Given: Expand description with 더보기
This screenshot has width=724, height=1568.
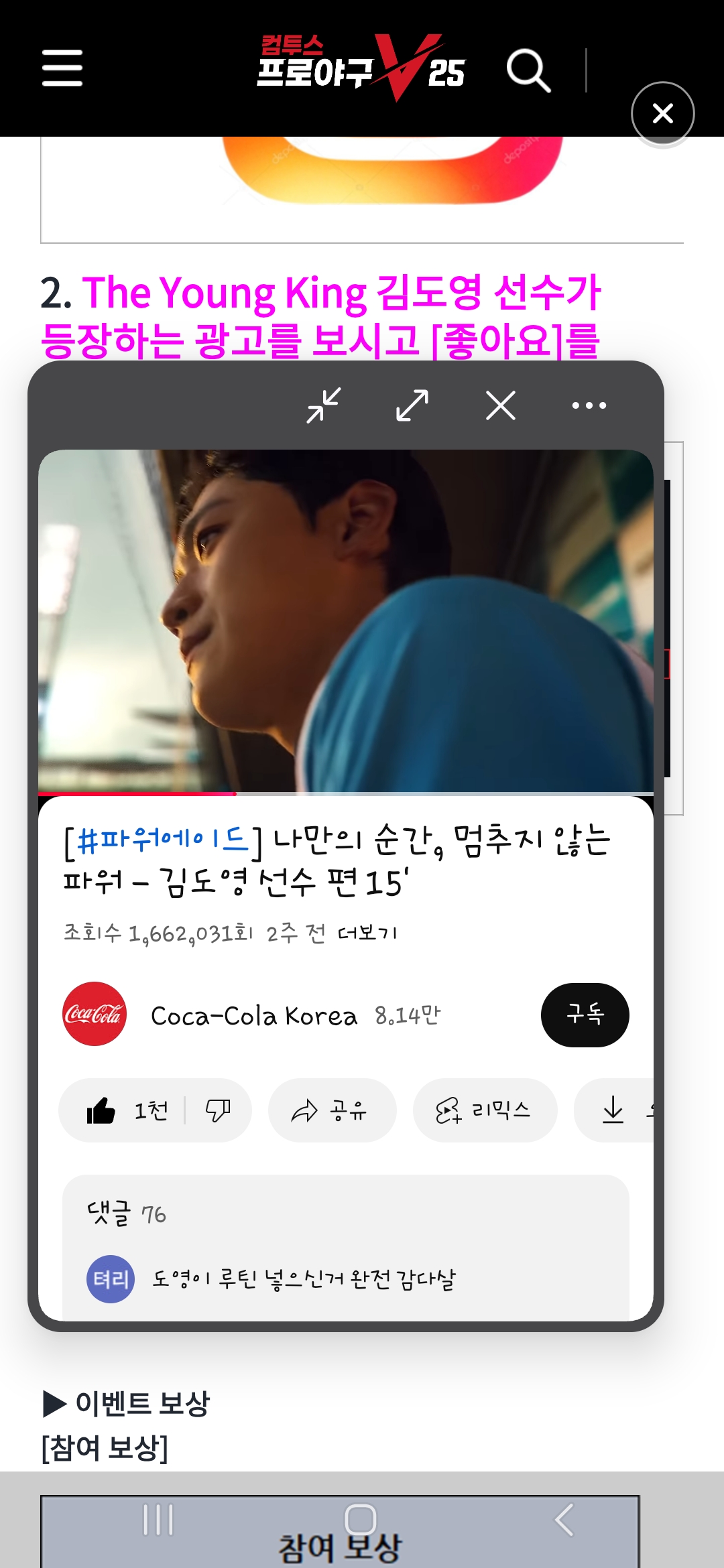Looking at the screenshot, I should click(367, 933).
